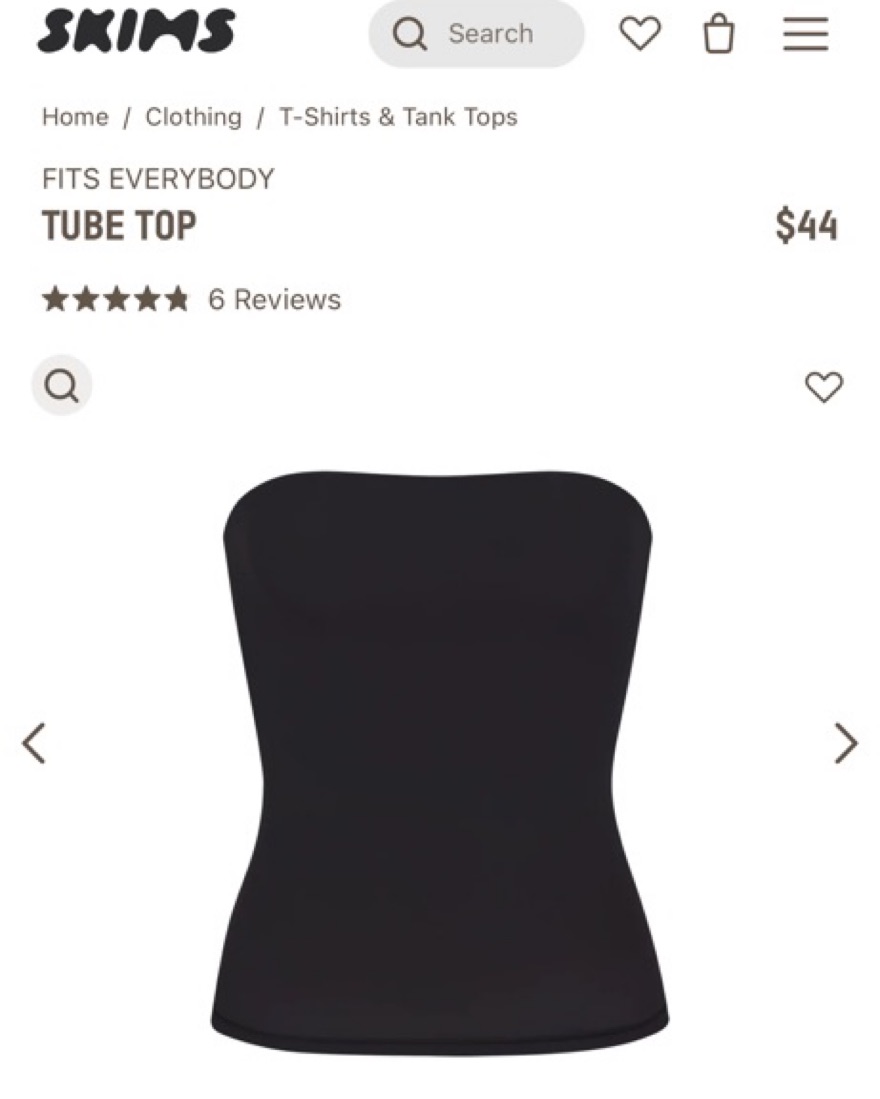Screen dimensions: 880x1099
Task: Open the Clothing breadcrumb
Action: (193, 117)
